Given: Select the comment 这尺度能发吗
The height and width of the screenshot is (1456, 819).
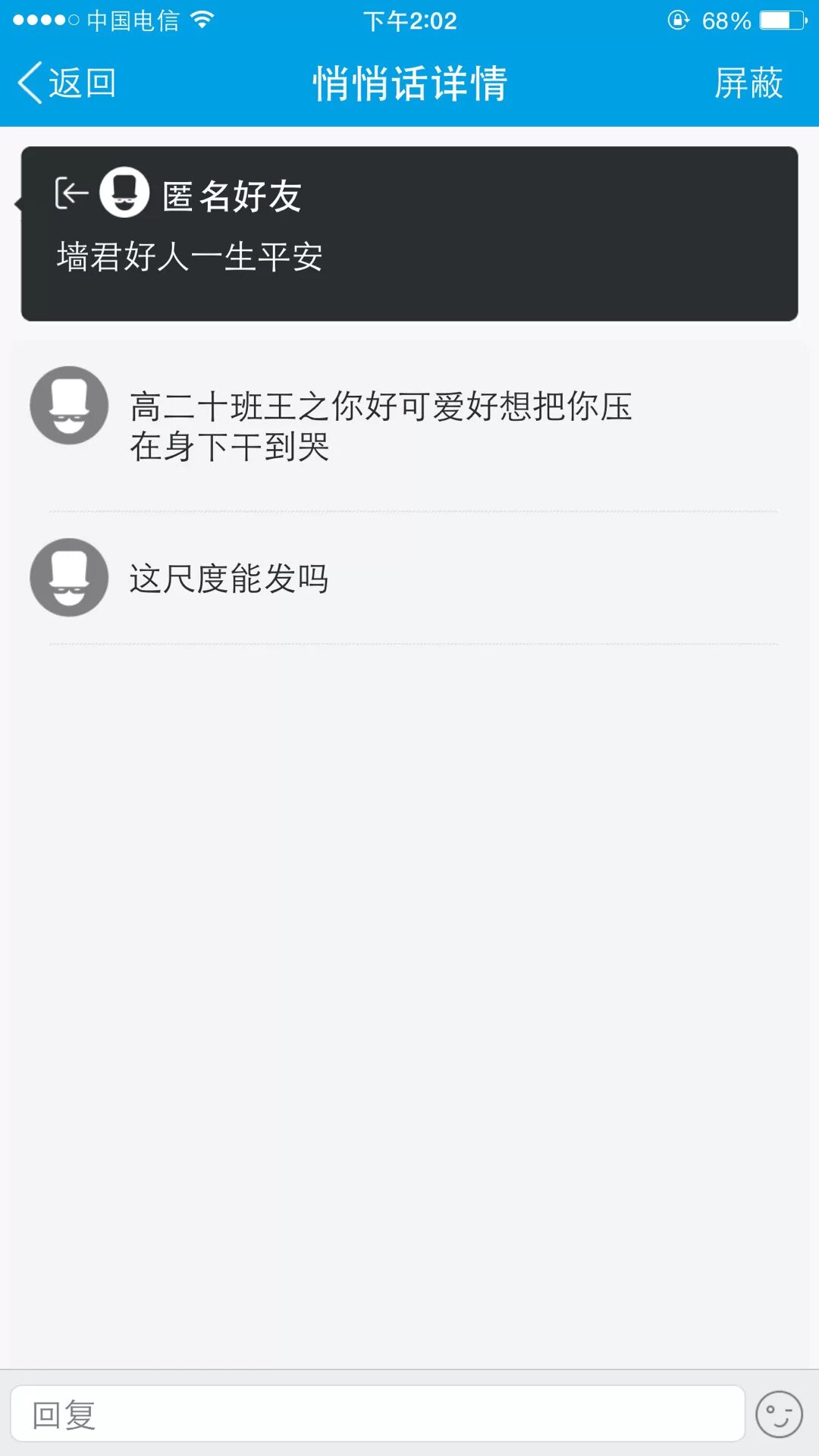Looking at the screenshot, I should click(228, 579).
